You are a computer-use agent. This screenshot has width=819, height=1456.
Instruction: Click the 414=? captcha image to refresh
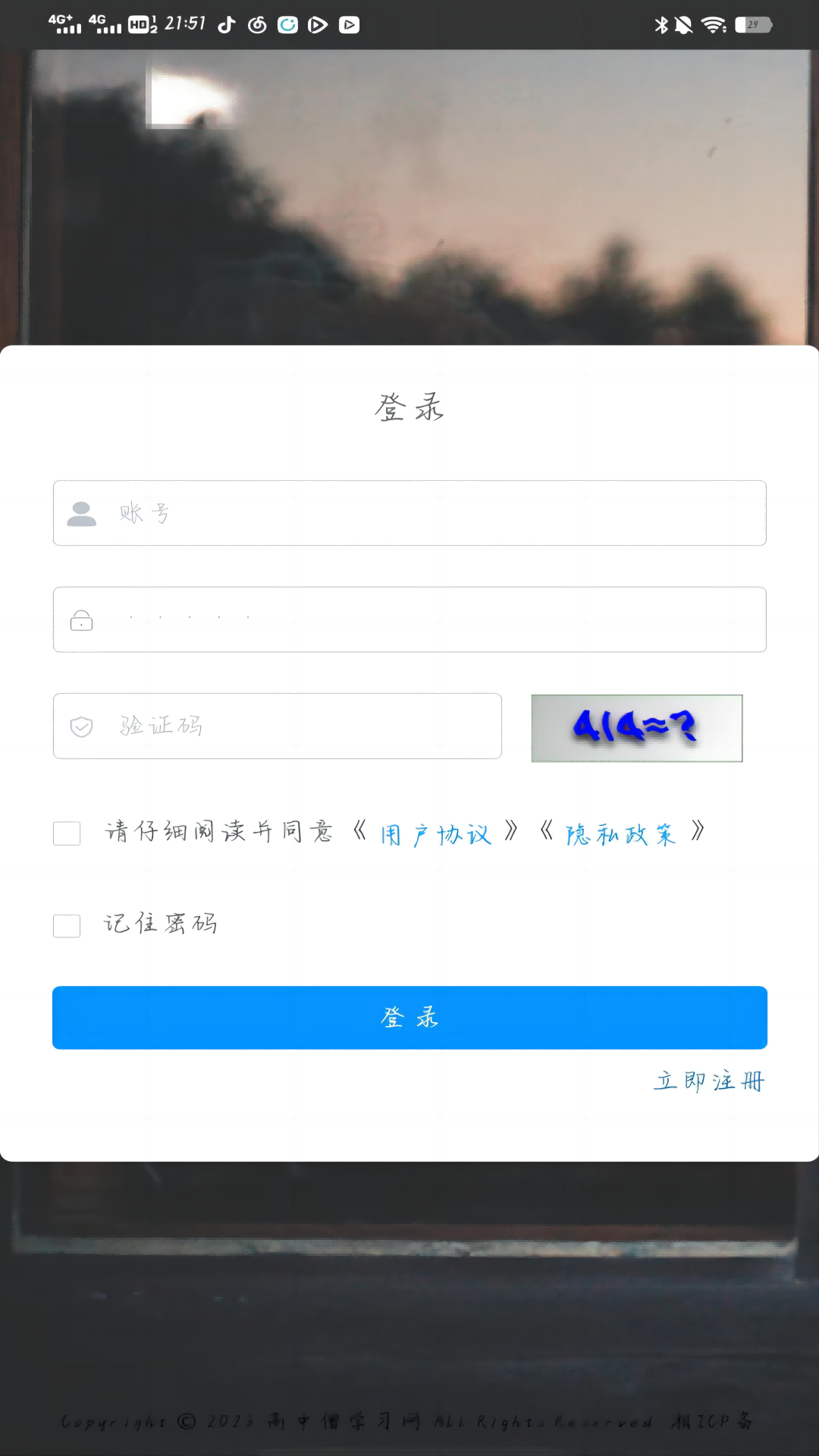[x=636, y=728]
